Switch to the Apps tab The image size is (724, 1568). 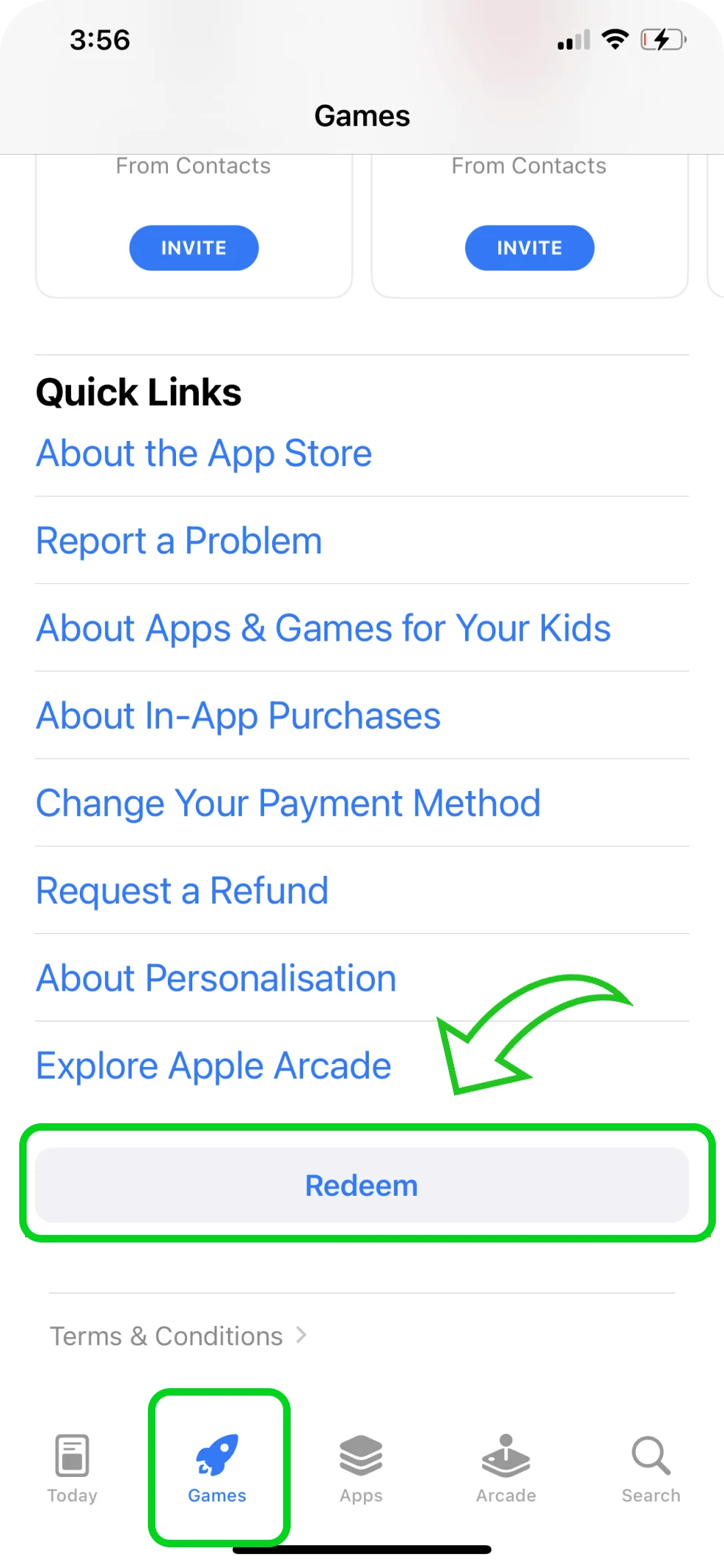coord(361,1468)
